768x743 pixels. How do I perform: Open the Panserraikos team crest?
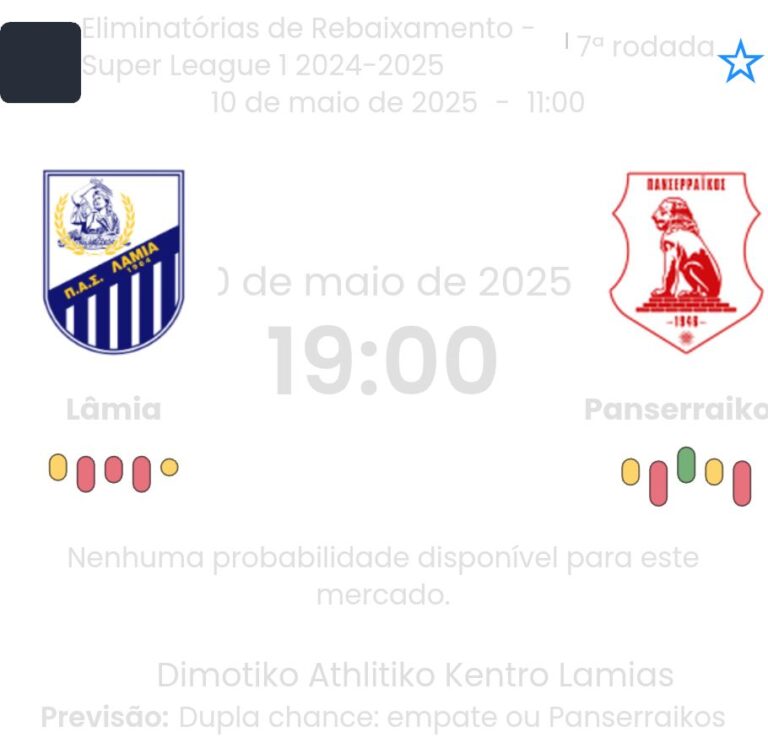tap(685, 261)
